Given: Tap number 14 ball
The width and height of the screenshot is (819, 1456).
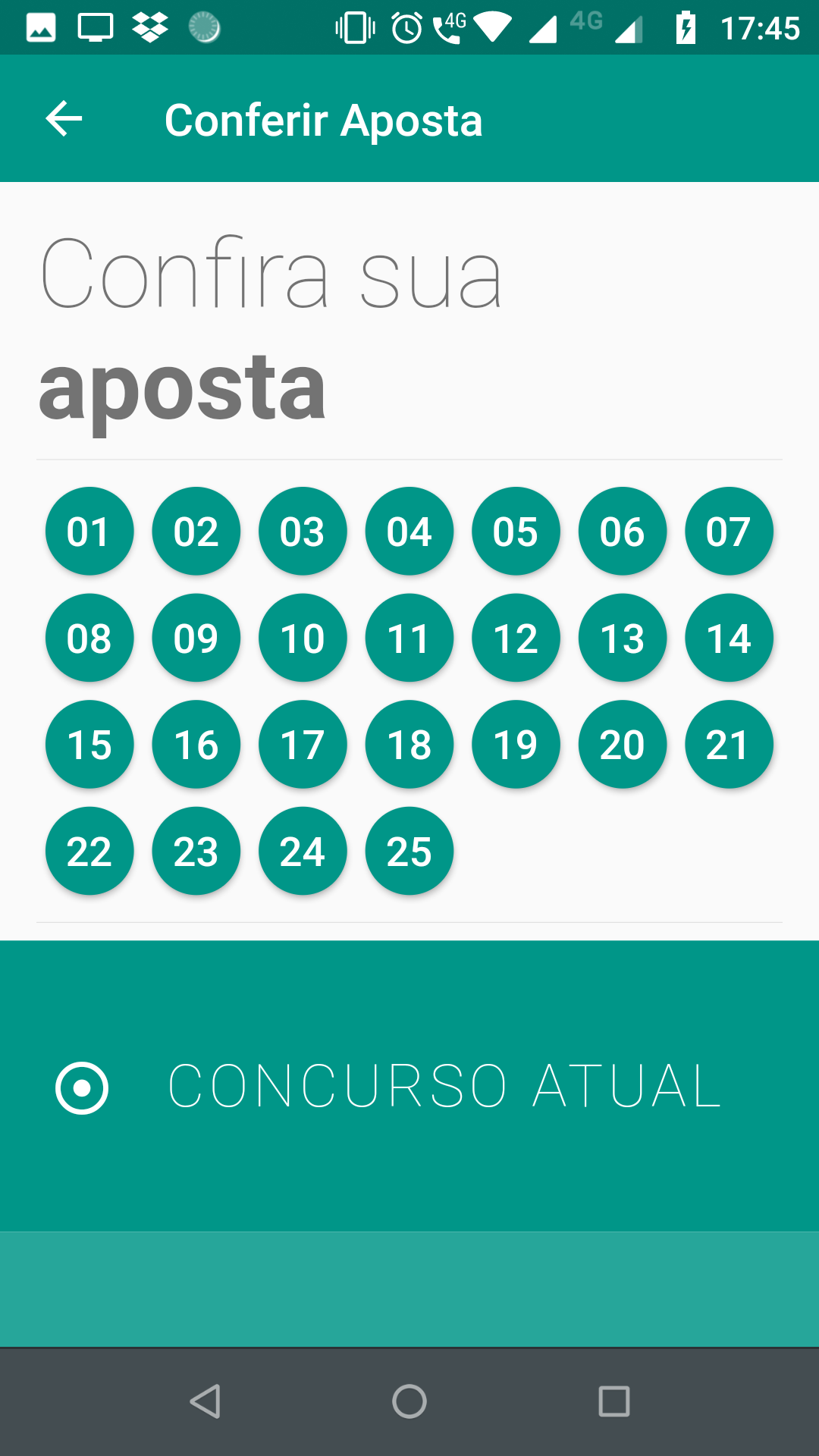Looking at the screenshot, I should point(729,638).
